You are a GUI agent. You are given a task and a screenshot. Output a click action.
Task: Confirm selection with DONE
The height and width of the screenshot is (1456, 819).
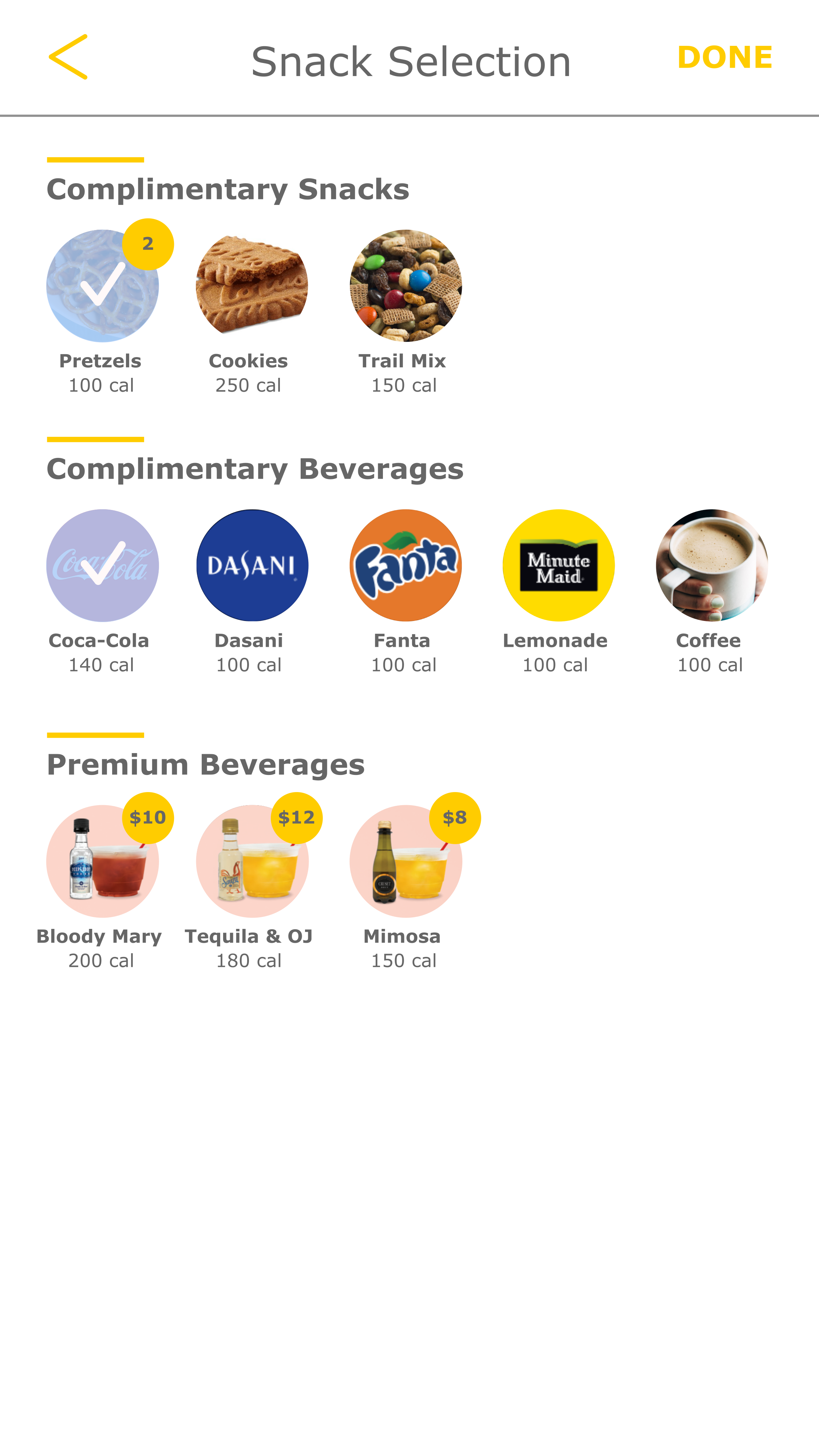[x=725, y=57]
